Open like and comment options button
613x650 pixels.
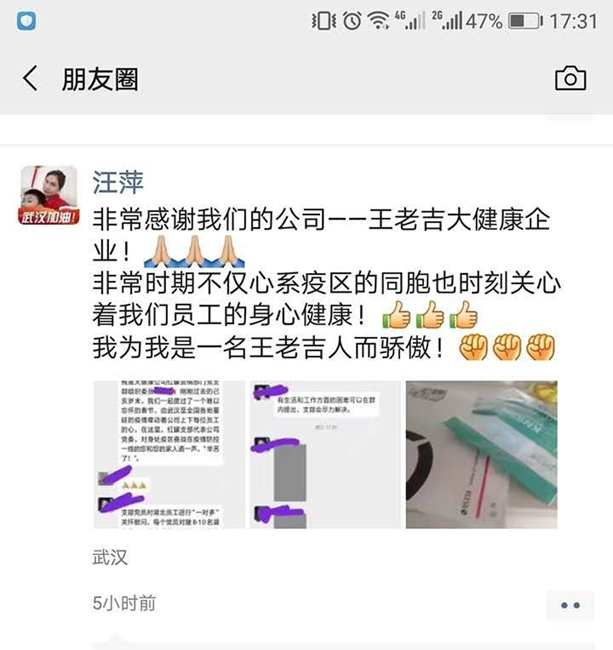570,604
